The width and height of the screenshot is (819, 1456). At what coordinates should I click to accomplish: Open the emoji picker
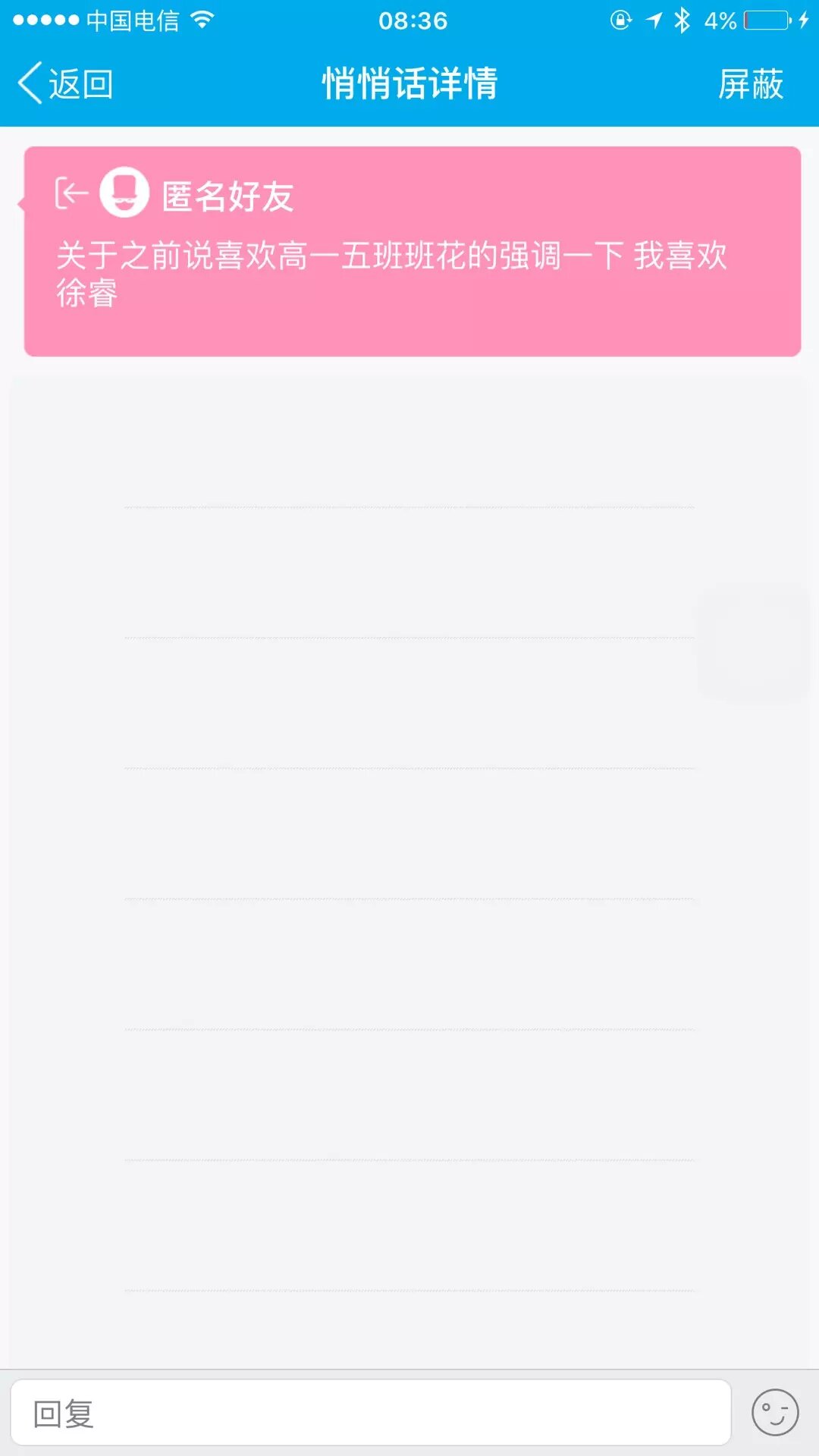pyautogui.click(x=774, y=1413)
